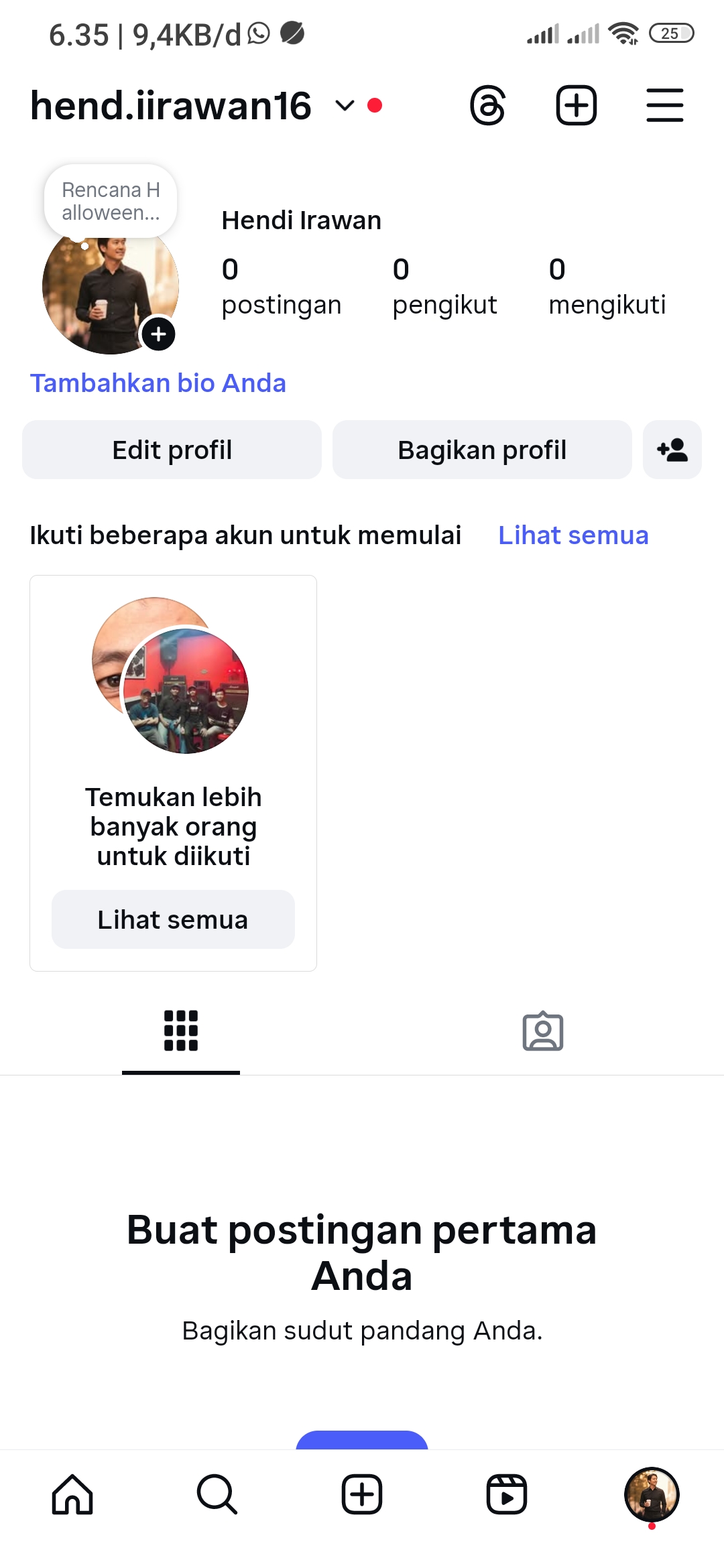724x1568 pixels.
Task: Tap the create plus icon in header
Action: point(576,105)
